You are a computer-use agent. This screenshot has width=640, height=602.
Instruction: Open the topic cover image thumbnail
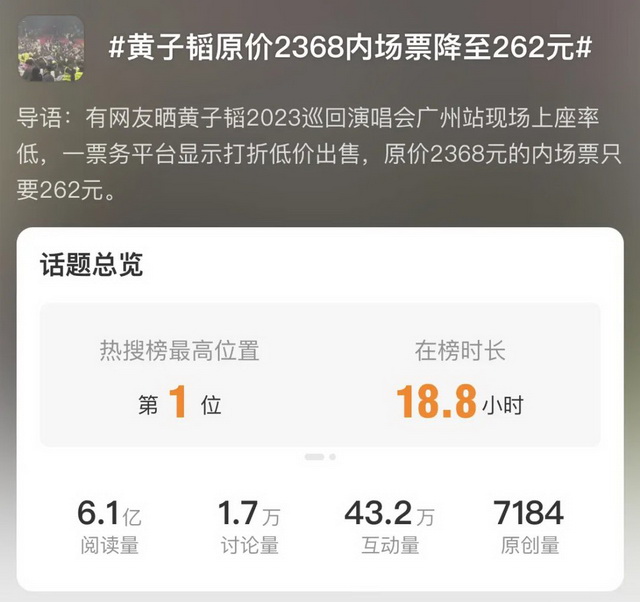pos(51,47)
